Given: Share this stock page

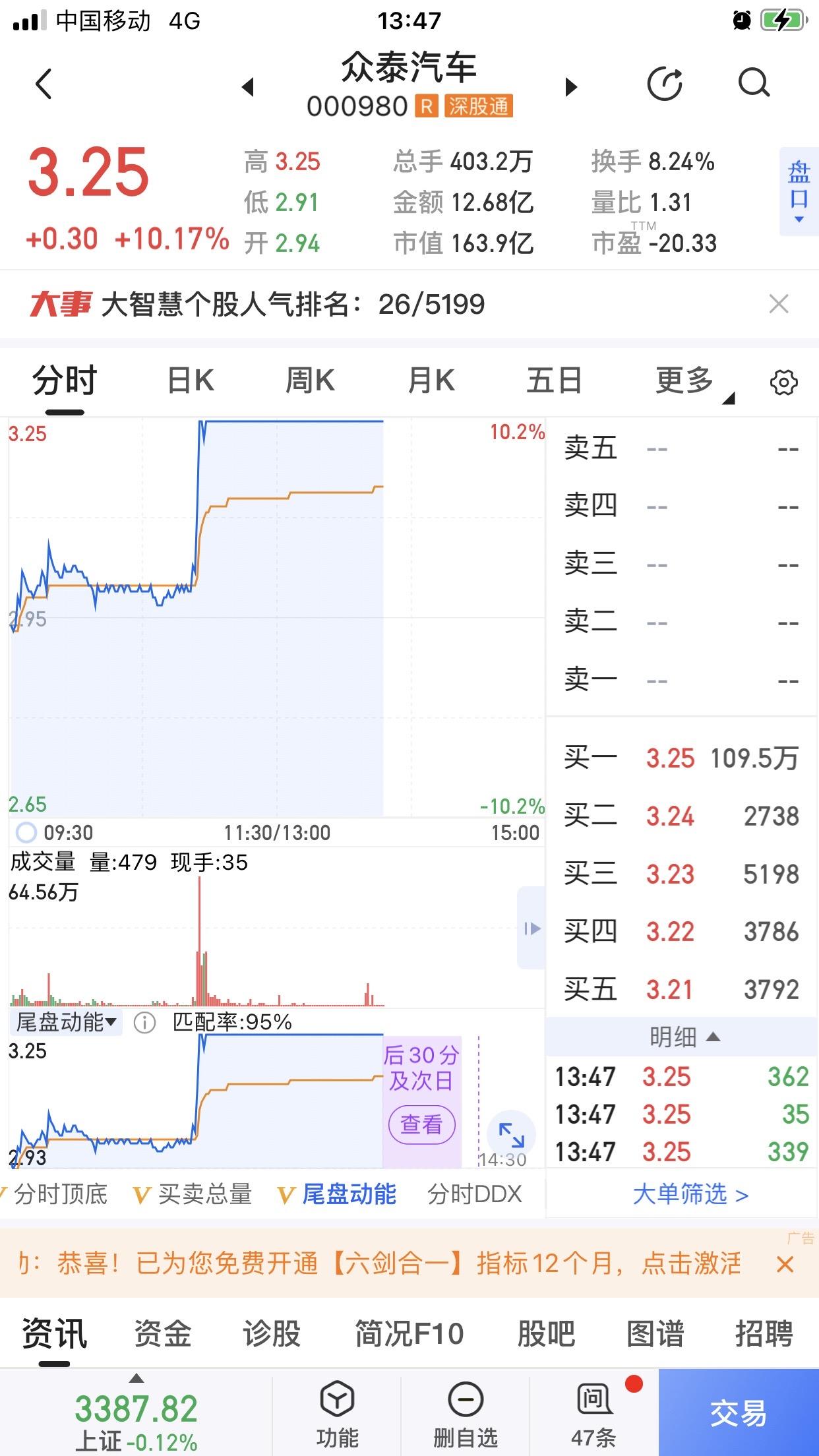Looking at the screenshot, I should (664, 84).
